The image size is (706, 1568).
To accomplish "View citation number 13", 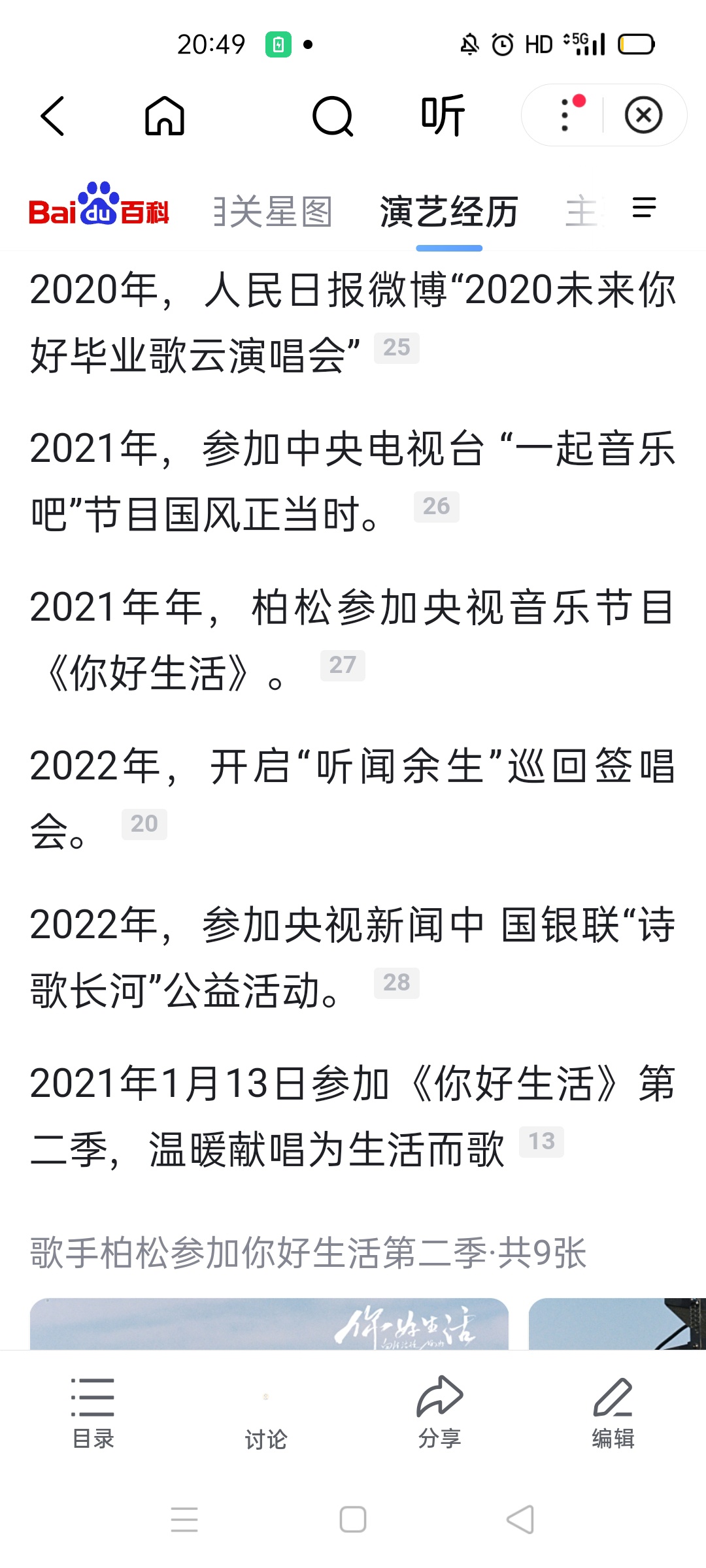I will tap(541, 1141).
